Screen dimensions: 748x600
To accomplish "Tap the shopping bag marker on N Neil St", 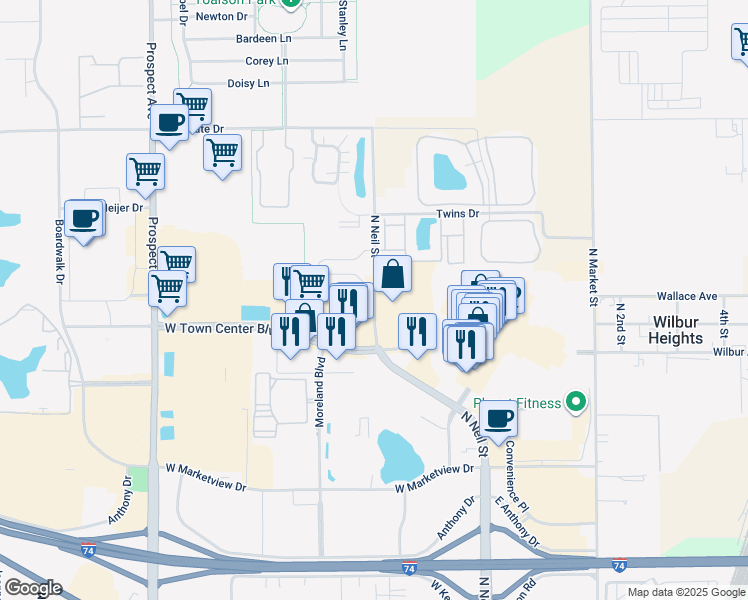I will tap(392, 274).
